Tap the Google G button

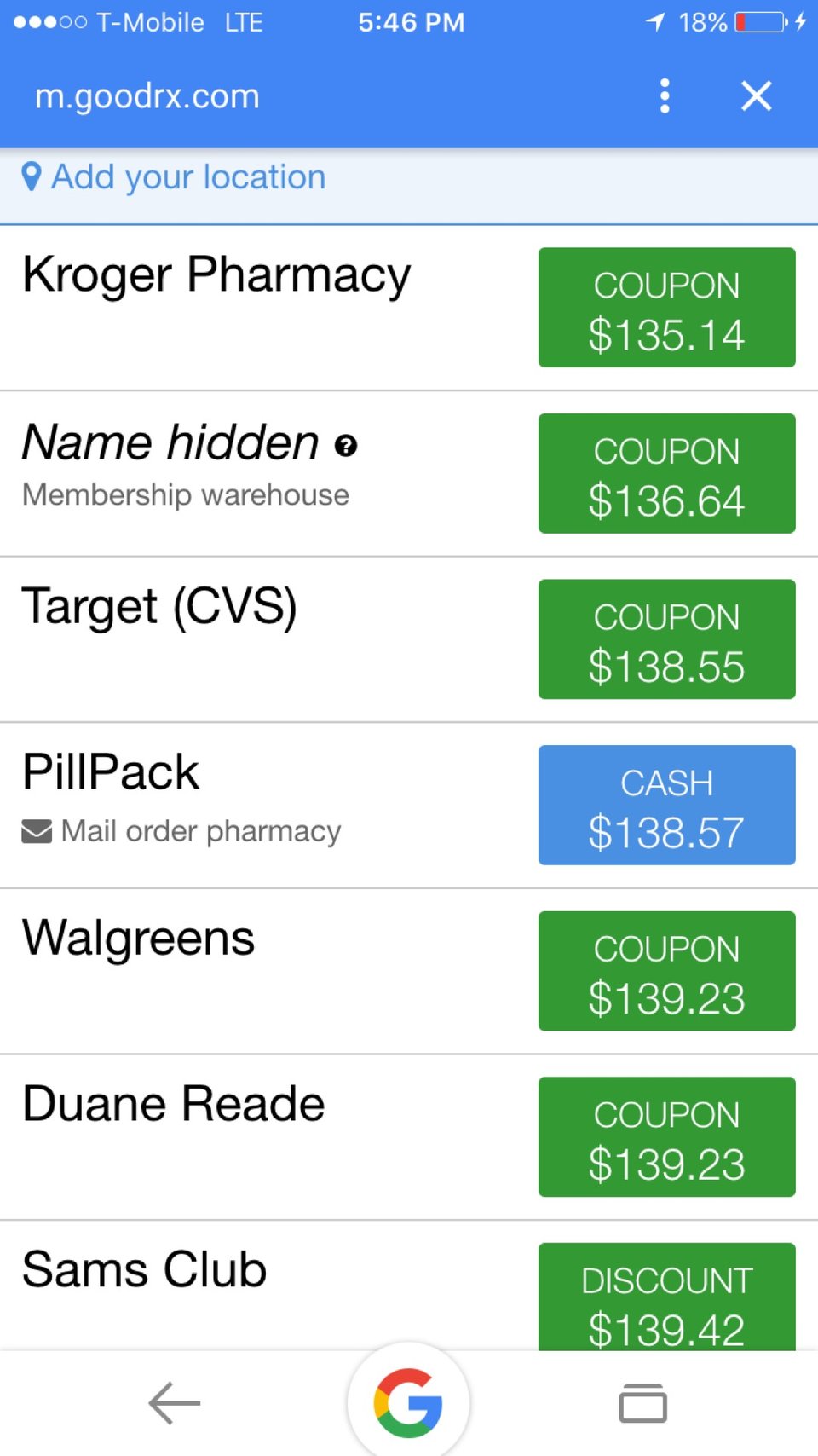(409, 1403)
